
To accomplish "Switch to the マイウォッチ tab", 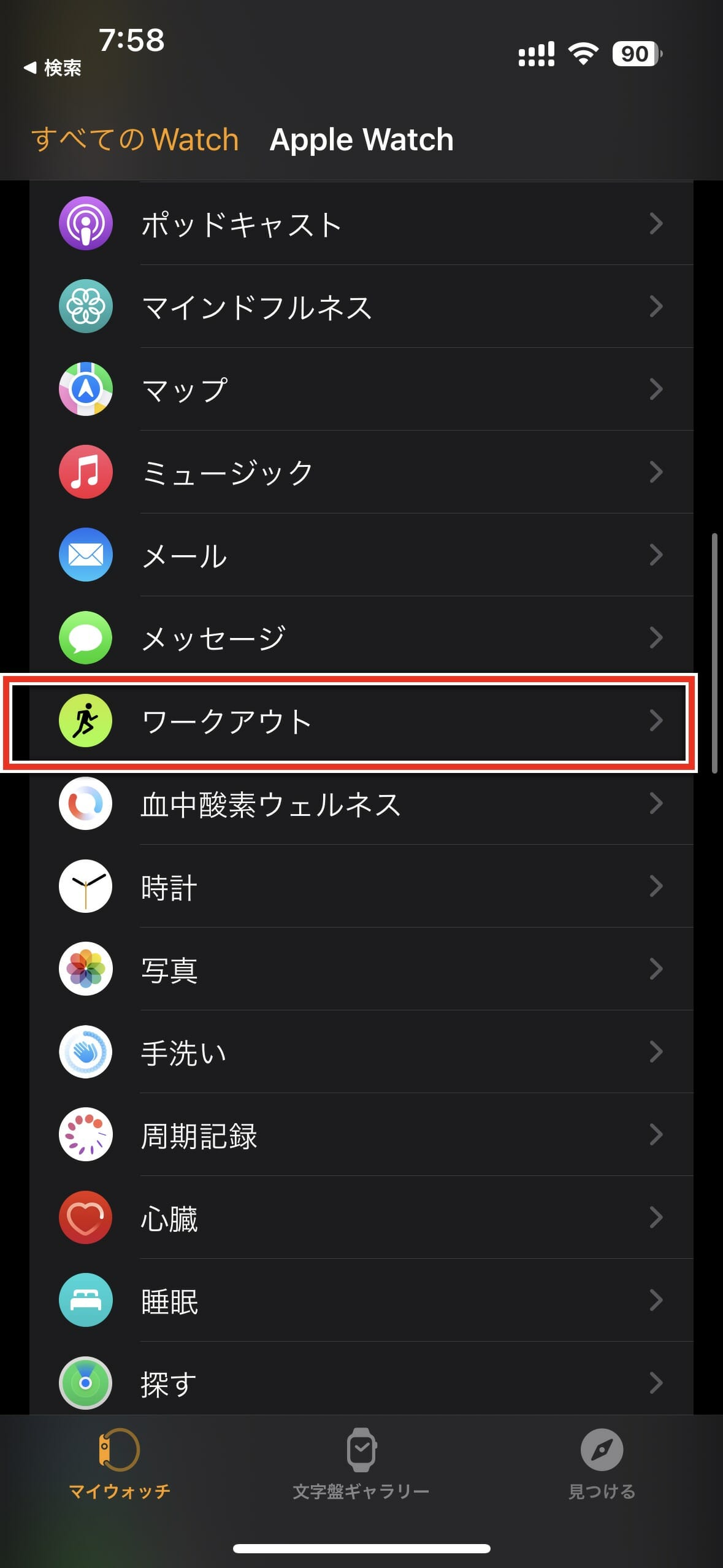I will 120,1464.
